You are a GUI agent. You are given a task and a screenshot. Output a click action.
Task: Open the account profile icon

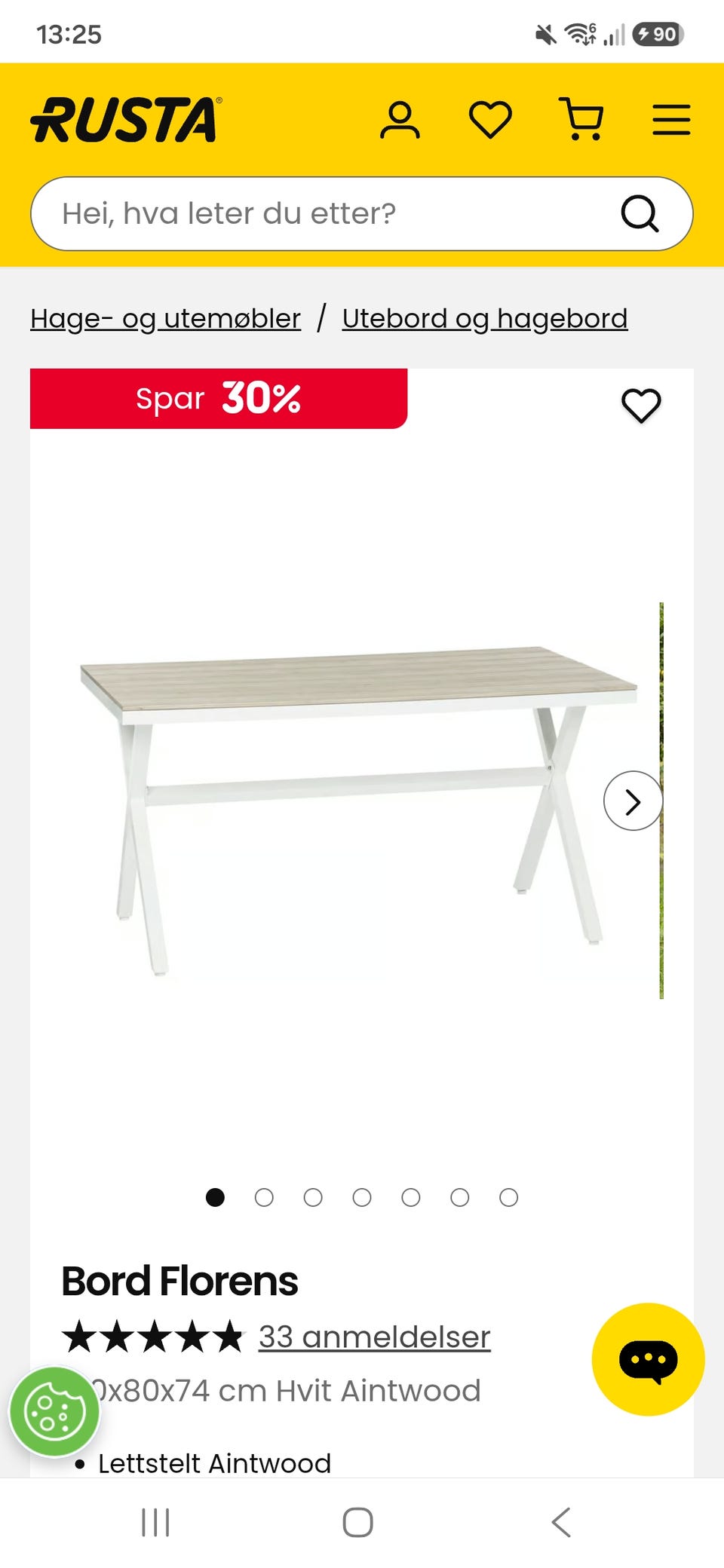(400, 120)
